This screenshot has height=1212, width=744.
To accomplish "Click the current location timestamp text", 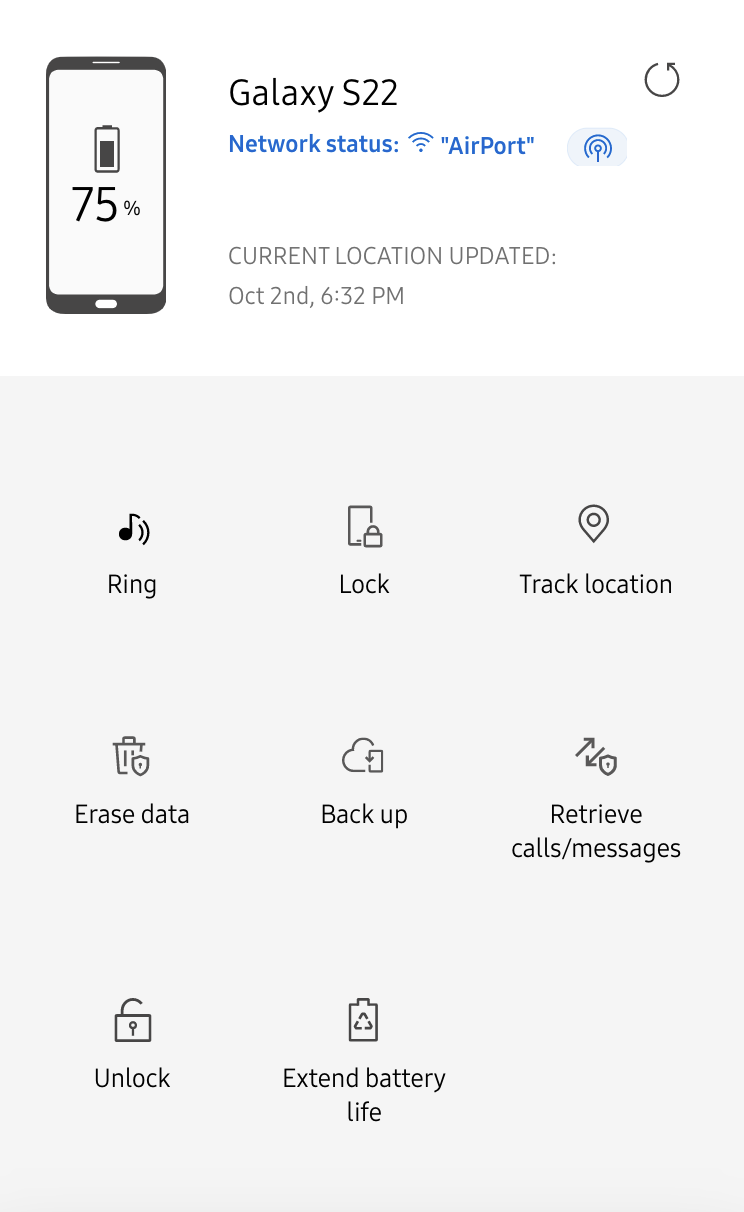I will (x=316, y=296).
